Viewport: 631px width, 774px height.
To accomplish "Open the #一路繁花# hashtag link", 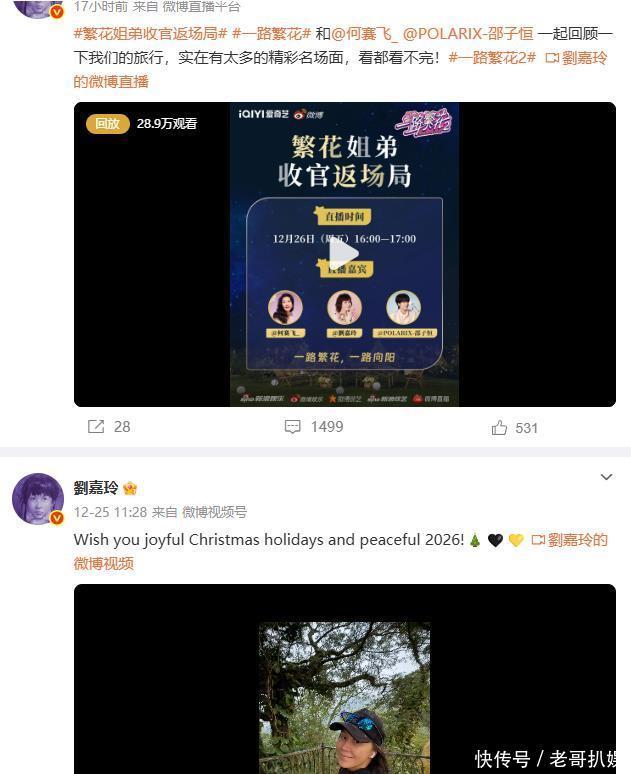I will pyautogui.click(x=271, y=34).
